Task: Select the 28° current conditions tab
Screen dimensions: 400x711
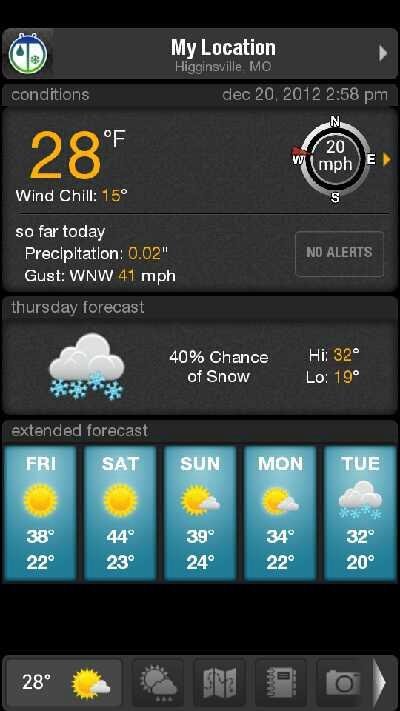Action: pos(65,682)
